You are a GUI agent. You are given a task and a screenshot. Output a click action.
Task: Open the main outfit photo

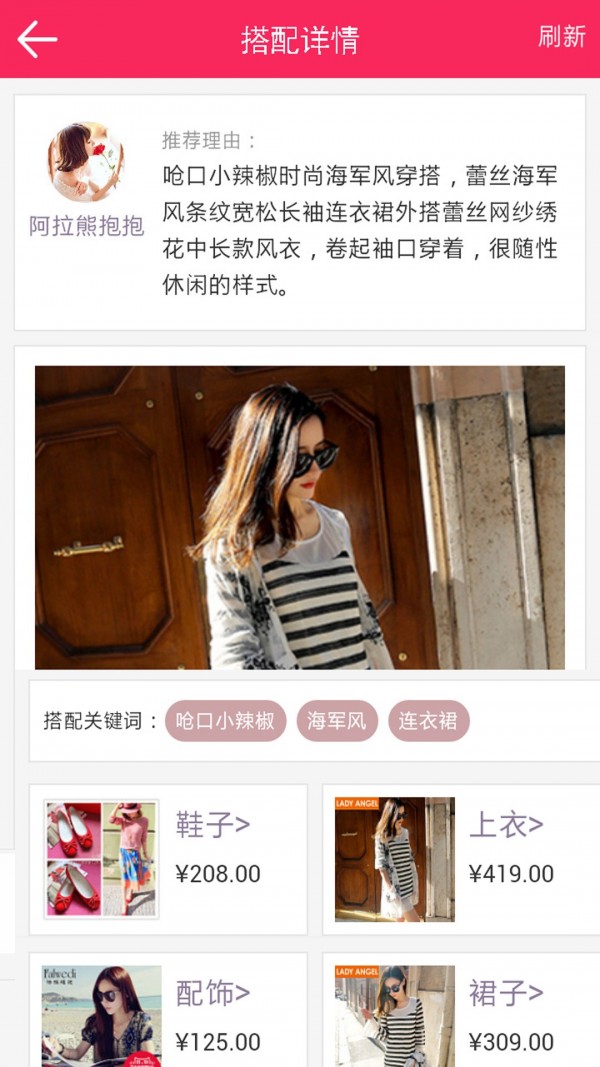pos(300,517)
